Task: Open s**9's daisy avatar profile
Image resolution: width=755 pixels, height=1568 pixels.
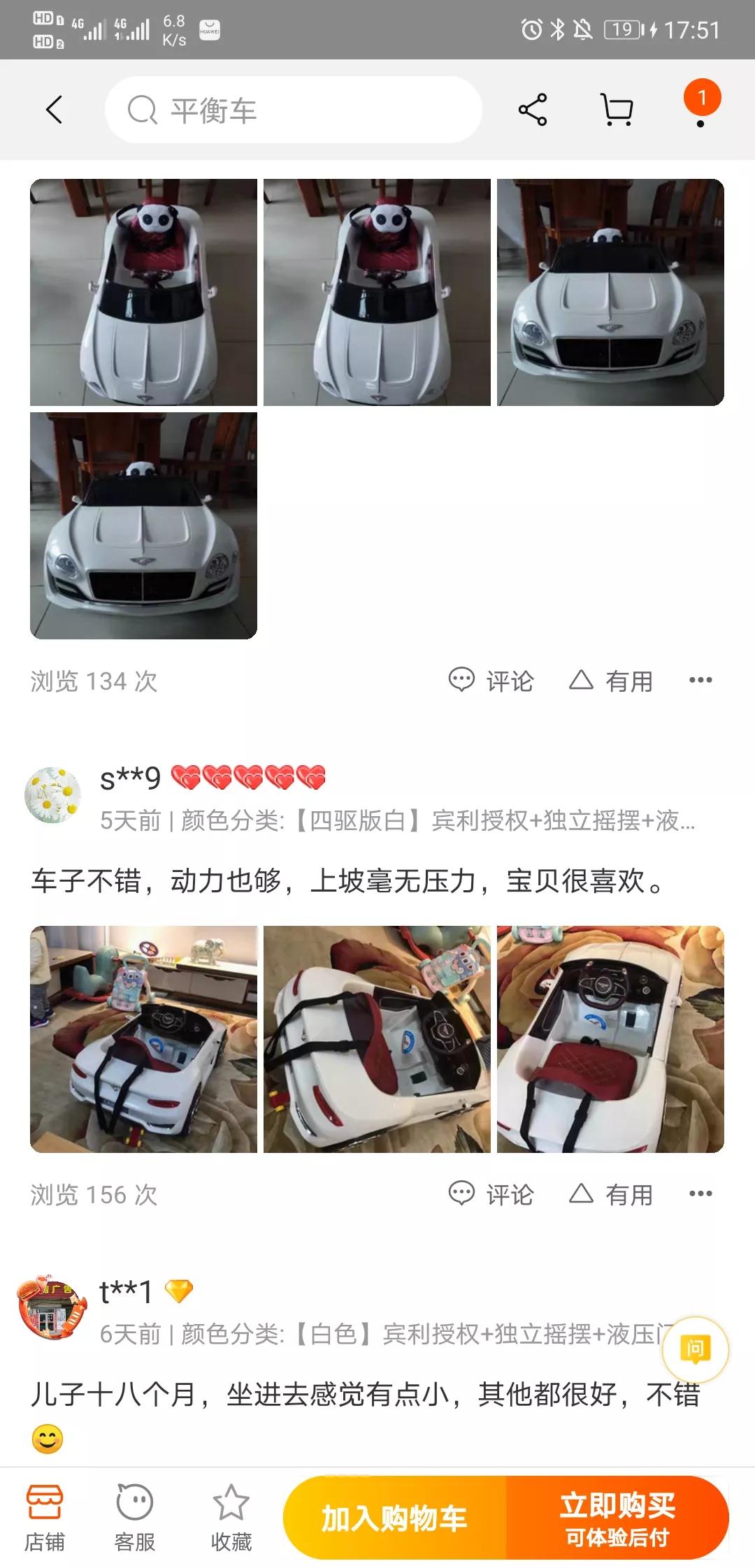Action: click(x=52, y=795)
